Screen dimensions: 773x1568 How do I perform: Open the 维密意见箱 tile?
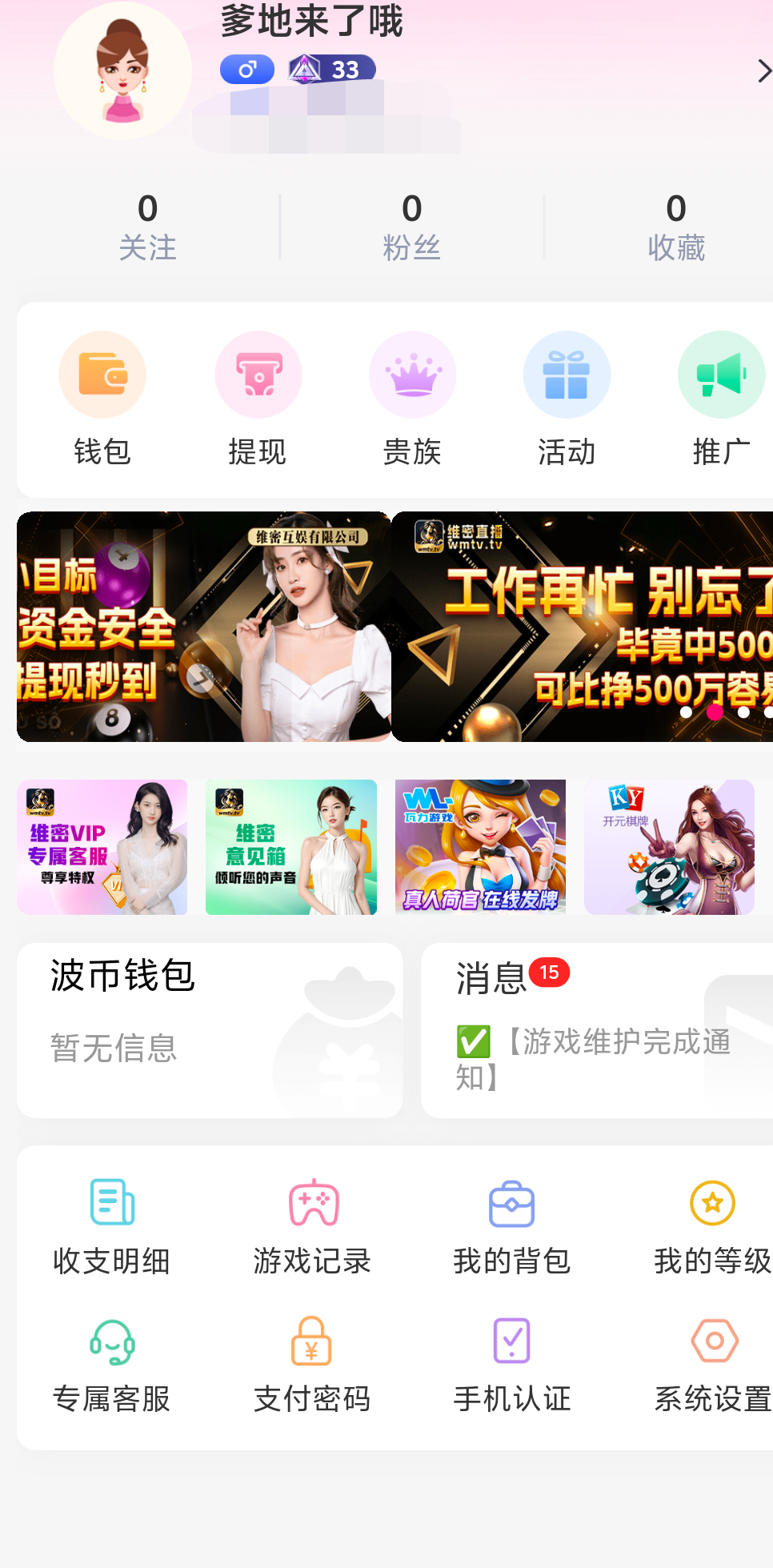point(291,847)
